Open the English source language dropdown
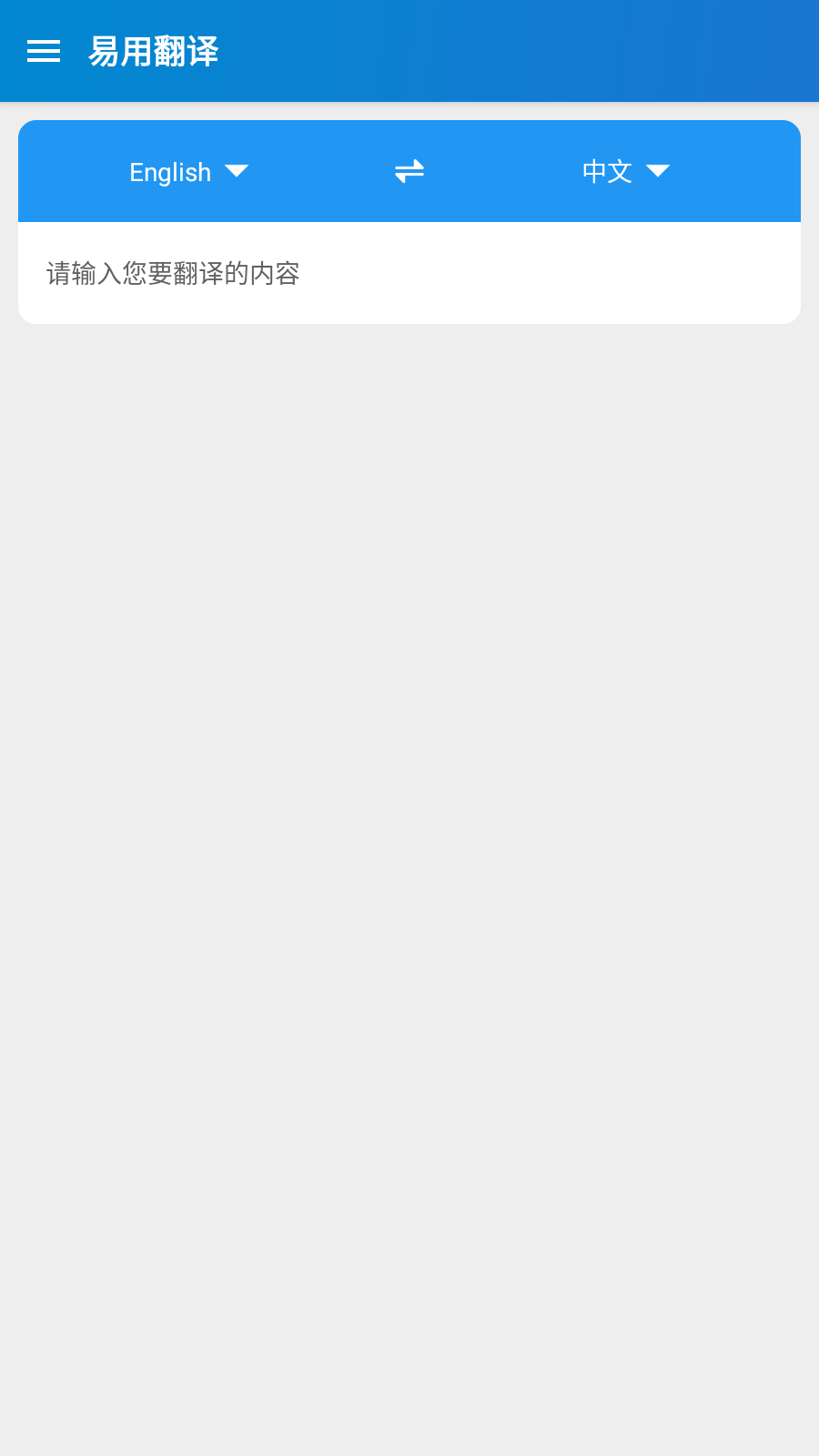This screenshot has height=1456, width=819. [x=189, y=171]
